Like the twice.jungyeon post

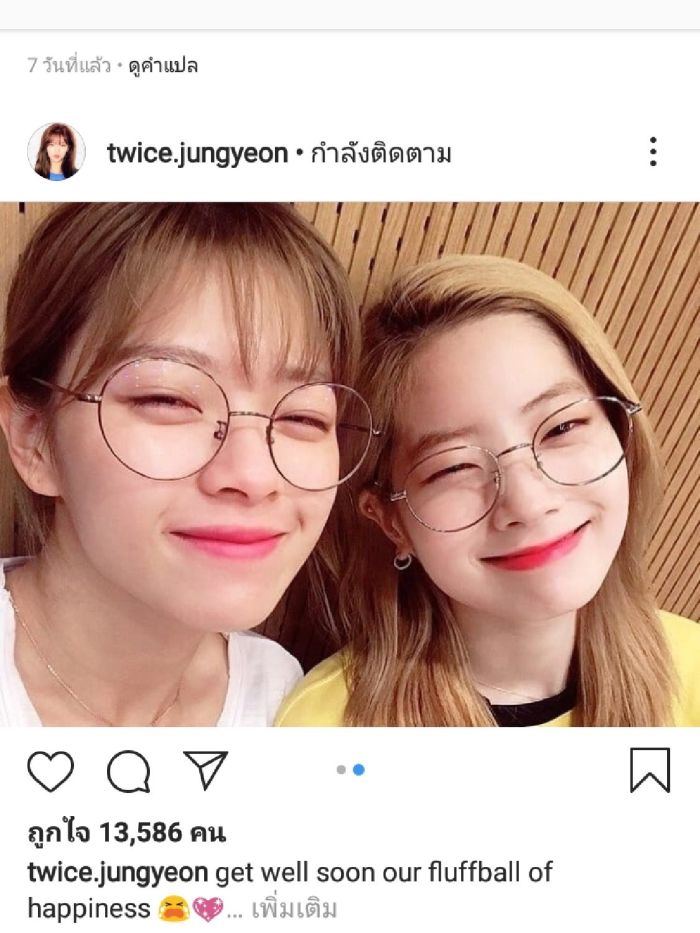coord(50,771)
